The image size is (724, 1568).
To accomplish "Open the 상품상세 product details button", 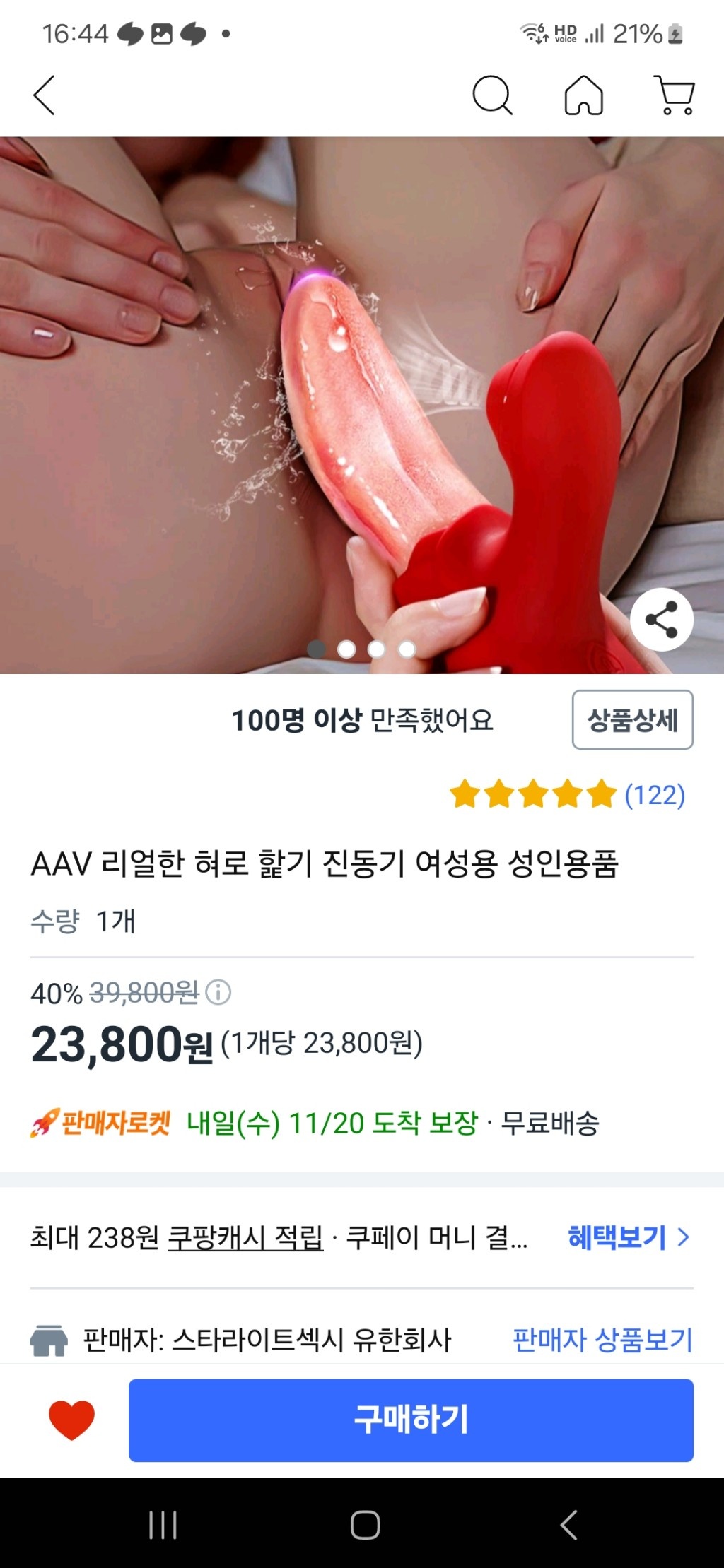I will pyautogui.click(x=632, y=720).
